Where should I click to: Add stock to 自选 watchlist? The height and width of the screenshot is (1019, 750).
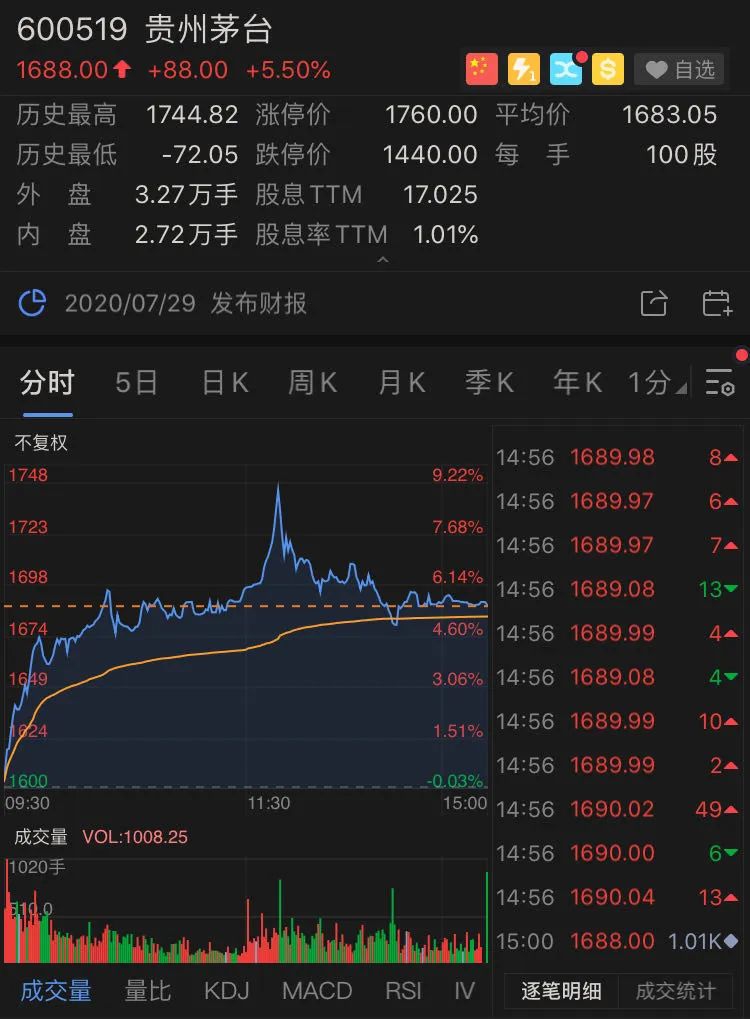[x=680, y=69]
